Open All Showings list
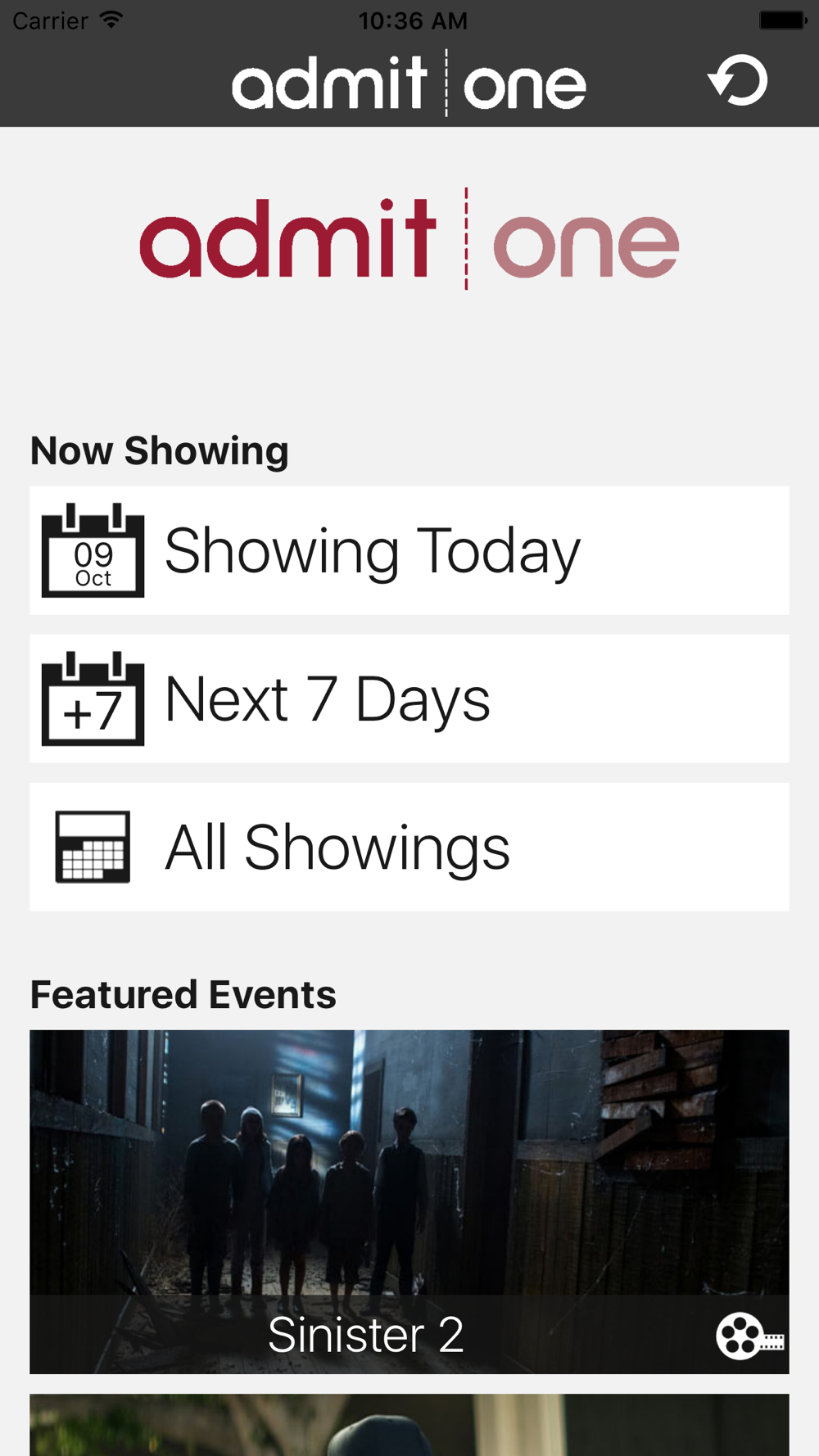The width and height of the screenshot is (819, 1456). click(x=409, y=847)
